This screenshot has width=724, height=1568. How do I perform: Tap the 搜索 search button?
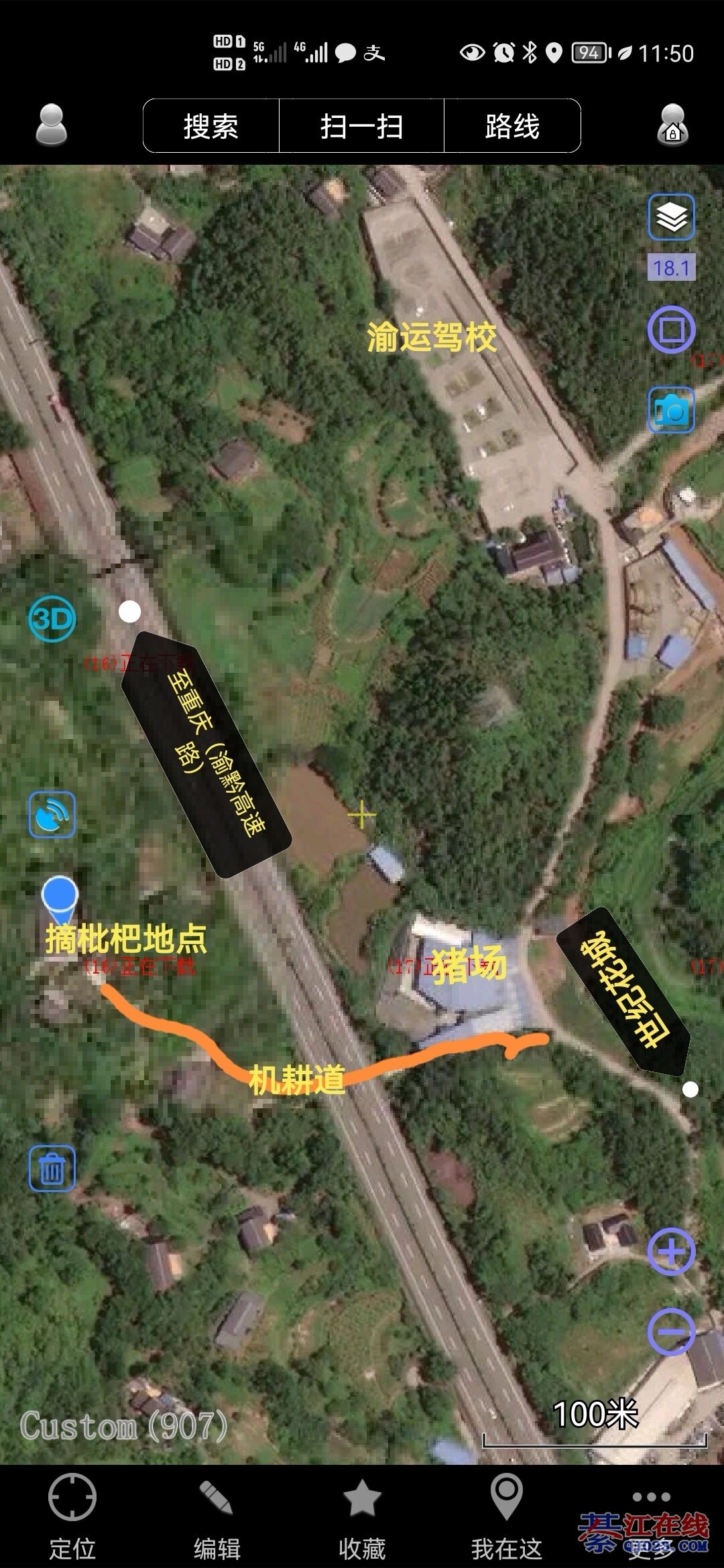[211, 126]
